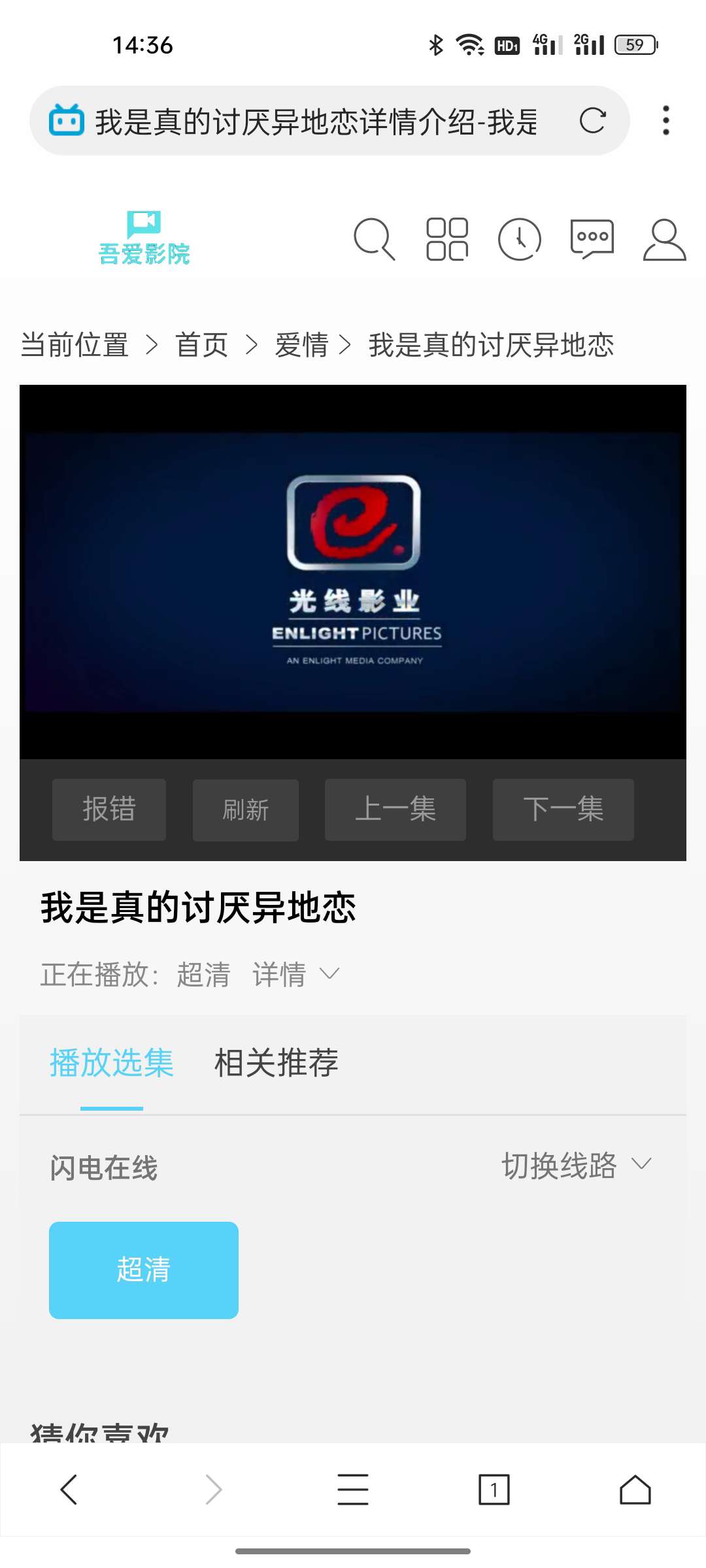The image size is (706, 1568).
Task: Reload the page from the address bar
Action: pos(592,121)
